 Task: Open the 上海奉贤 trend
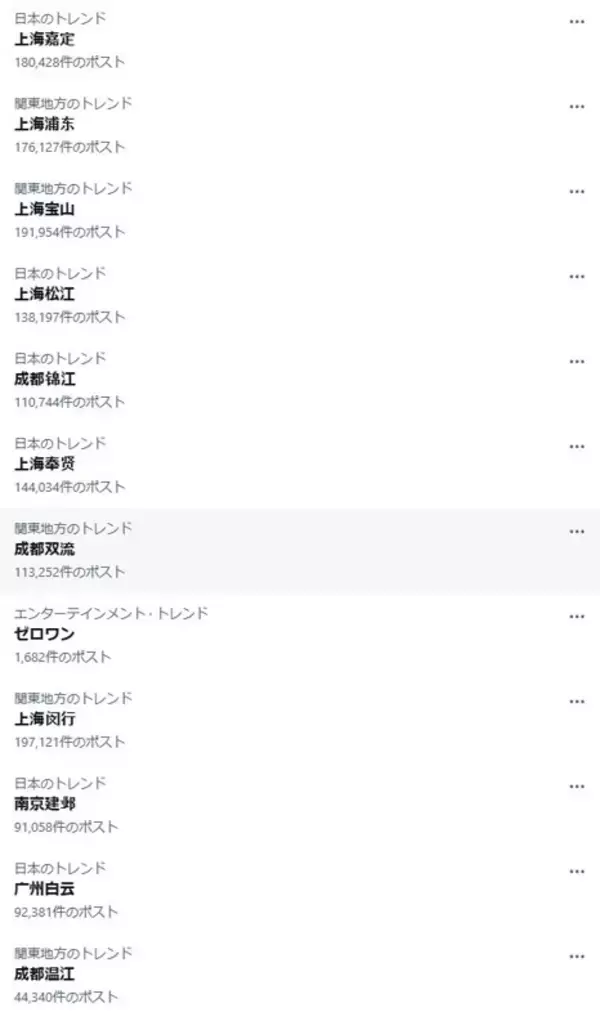click(44, 465)
